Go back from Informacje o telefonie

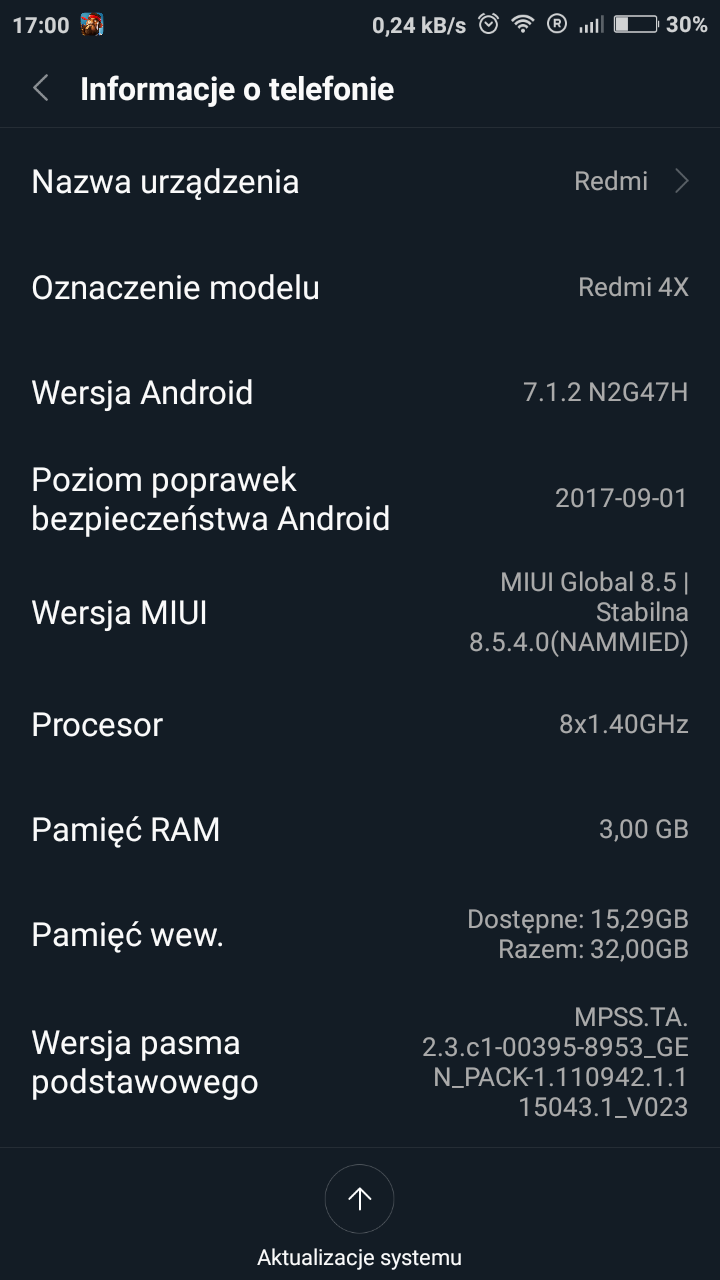coord(41,89)
